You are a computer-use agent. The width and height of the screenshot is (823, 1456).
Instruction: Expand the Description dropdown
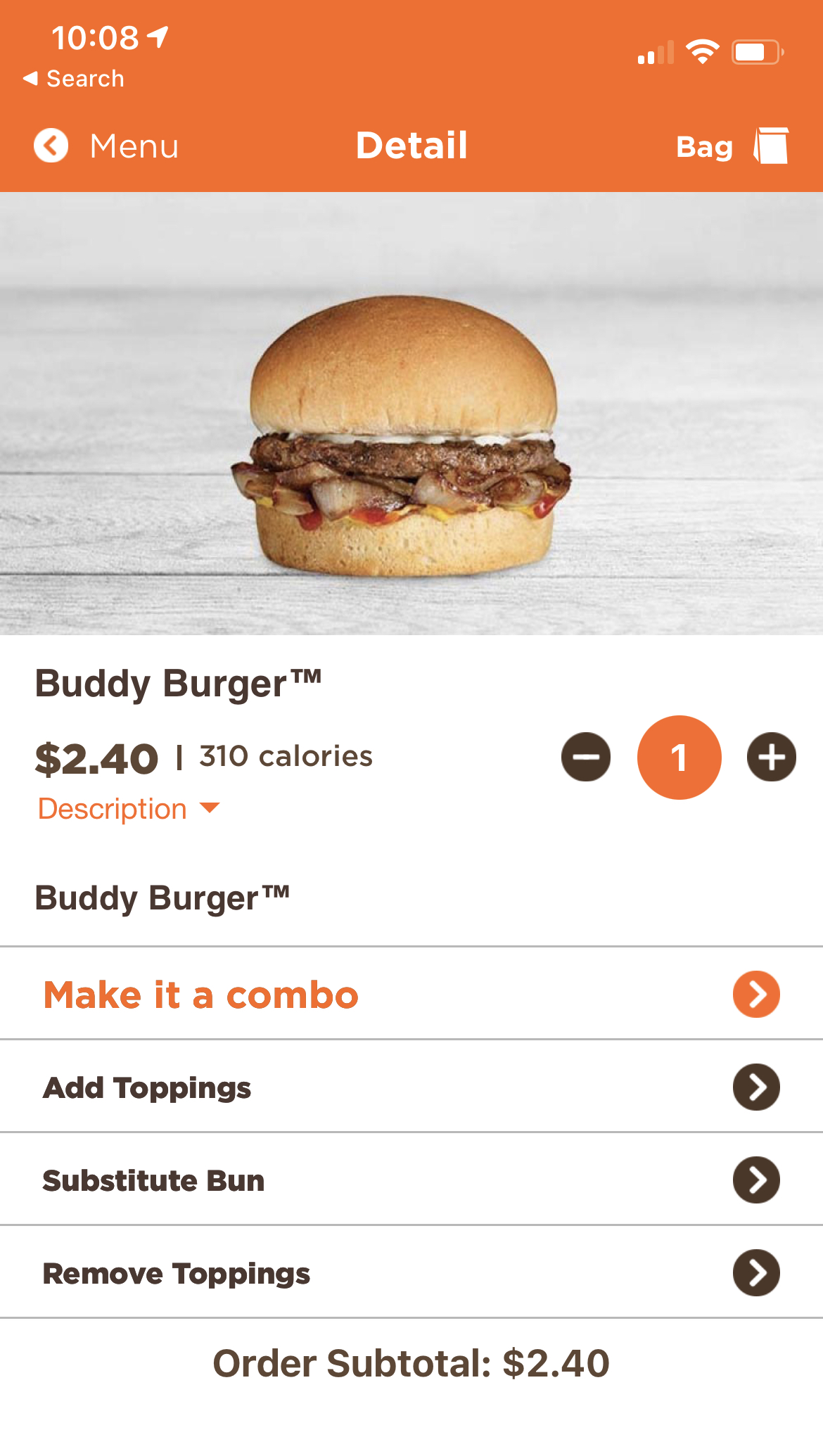(x=129, y=809)
